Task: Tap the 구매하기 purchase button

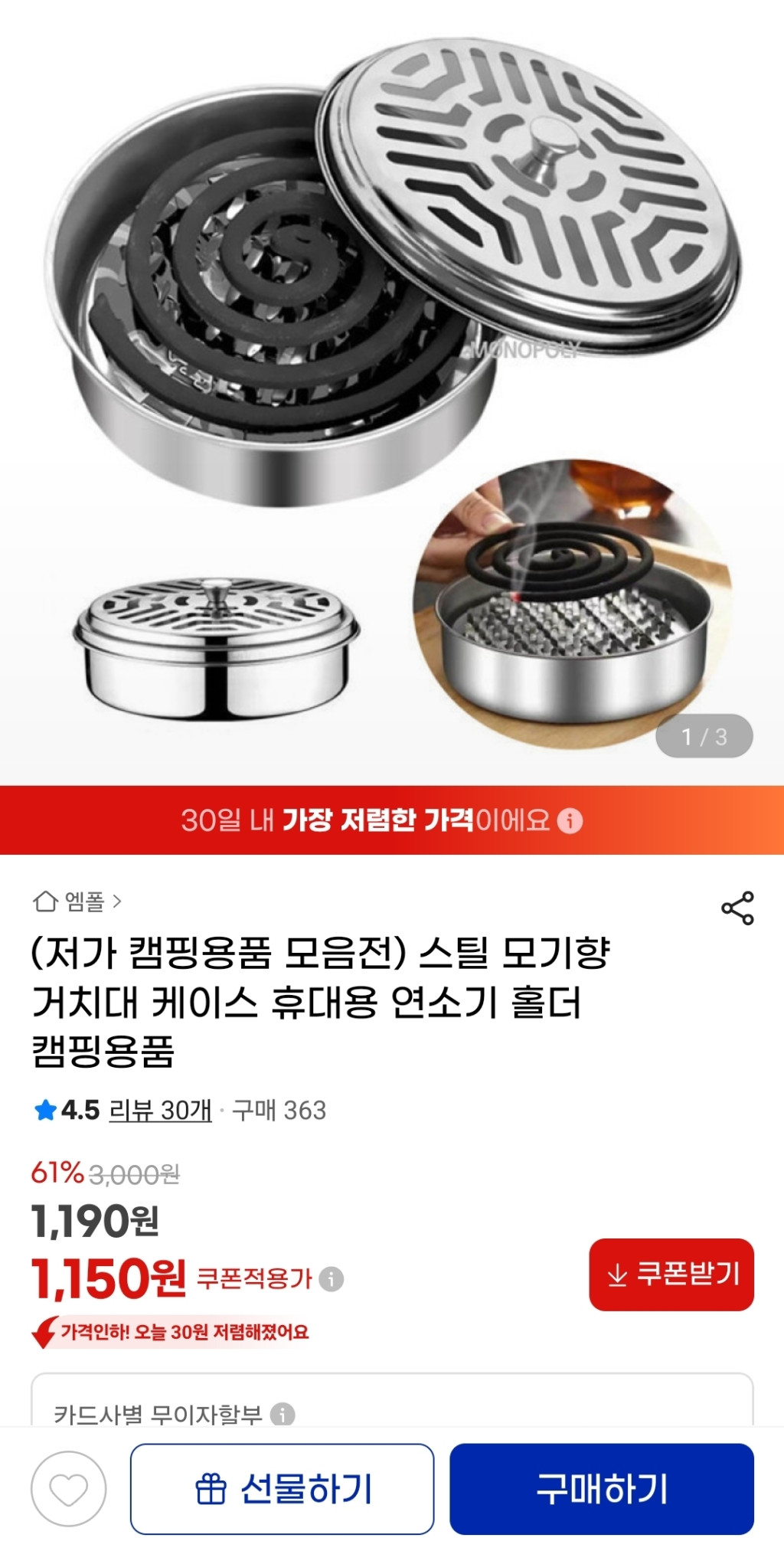Action: (601, 1489)
